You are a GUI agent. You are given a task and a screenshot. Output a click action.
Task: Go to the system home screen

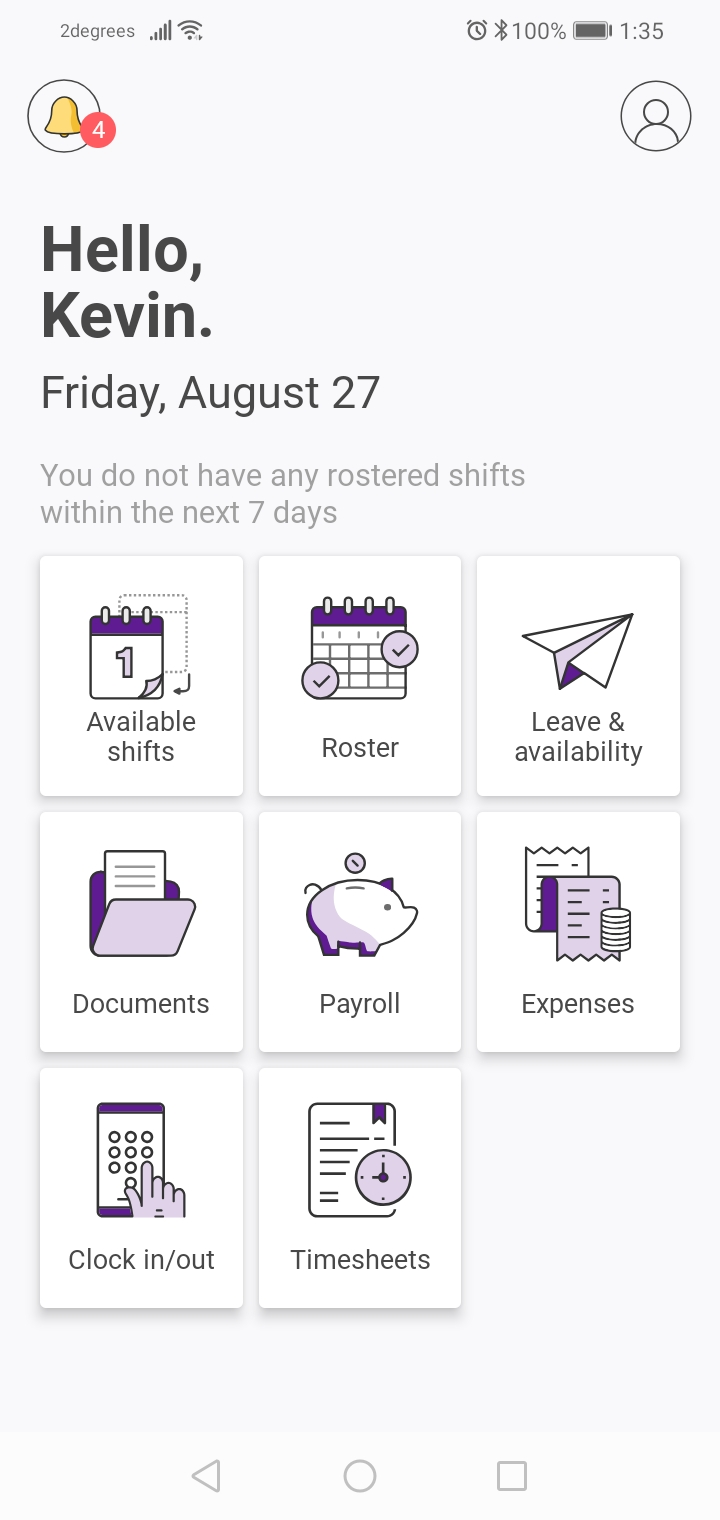(x=360, y=1476)
